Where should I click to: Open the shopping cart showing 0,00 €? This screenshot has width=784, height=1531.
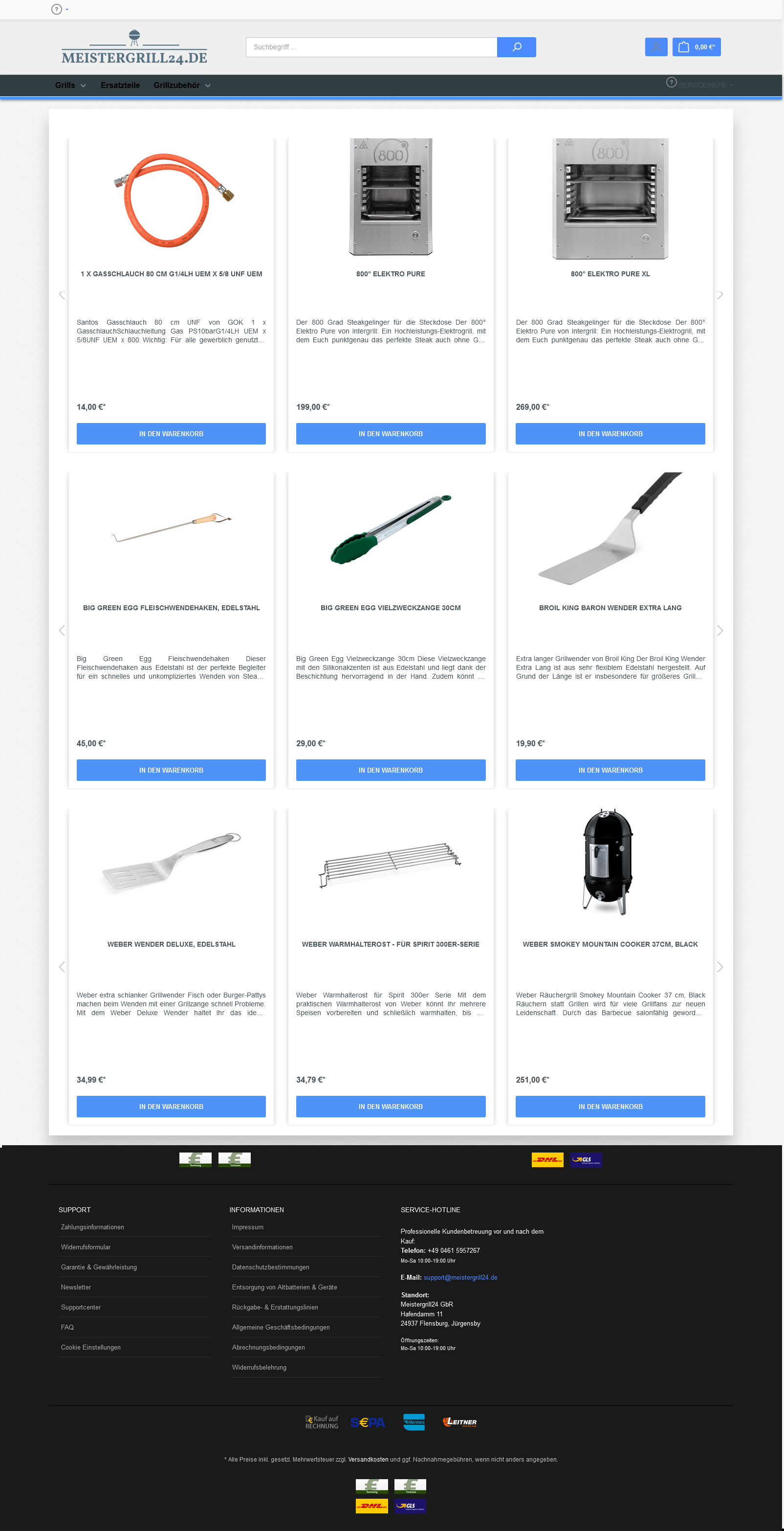coord(696,47)
